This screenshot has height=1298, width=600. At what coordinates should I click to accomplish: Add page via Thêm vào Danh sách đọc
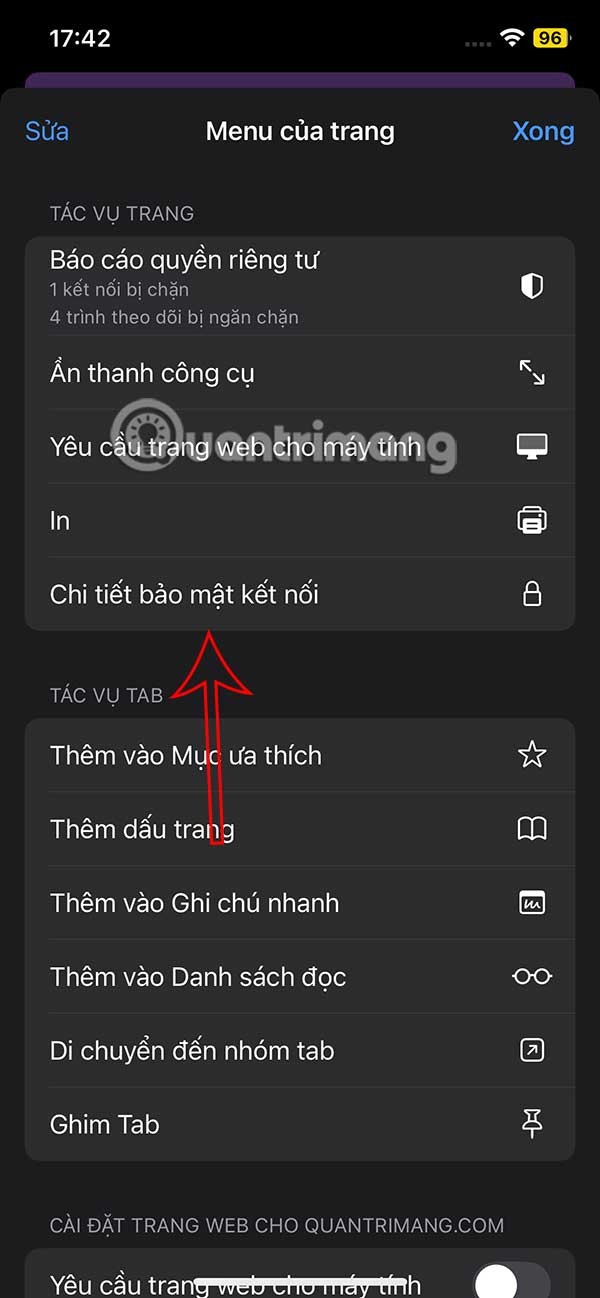tap(300, 977)
